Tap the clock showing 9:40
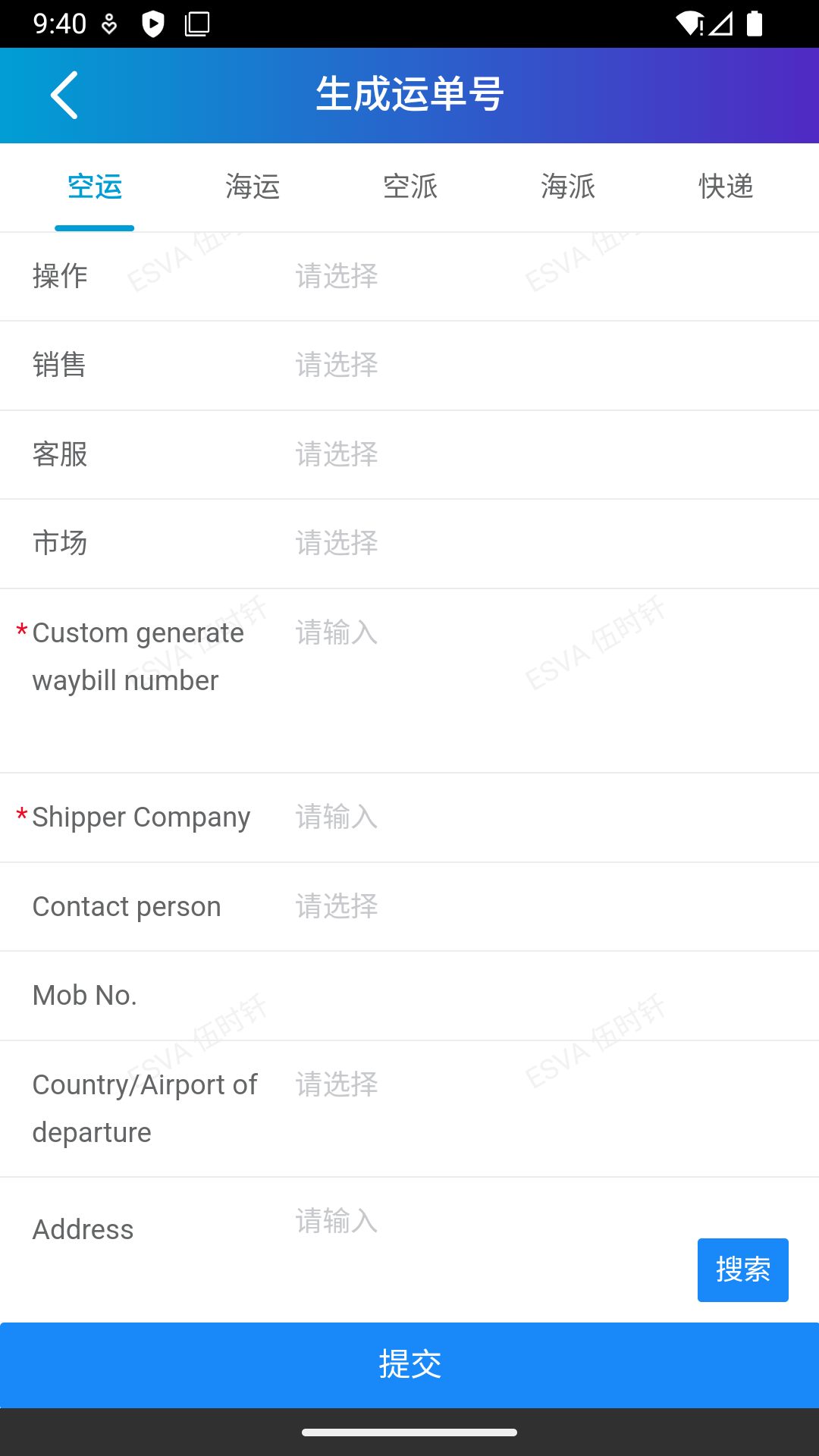The width and height of the screenshot is (819, 1456). coord(61,24)
